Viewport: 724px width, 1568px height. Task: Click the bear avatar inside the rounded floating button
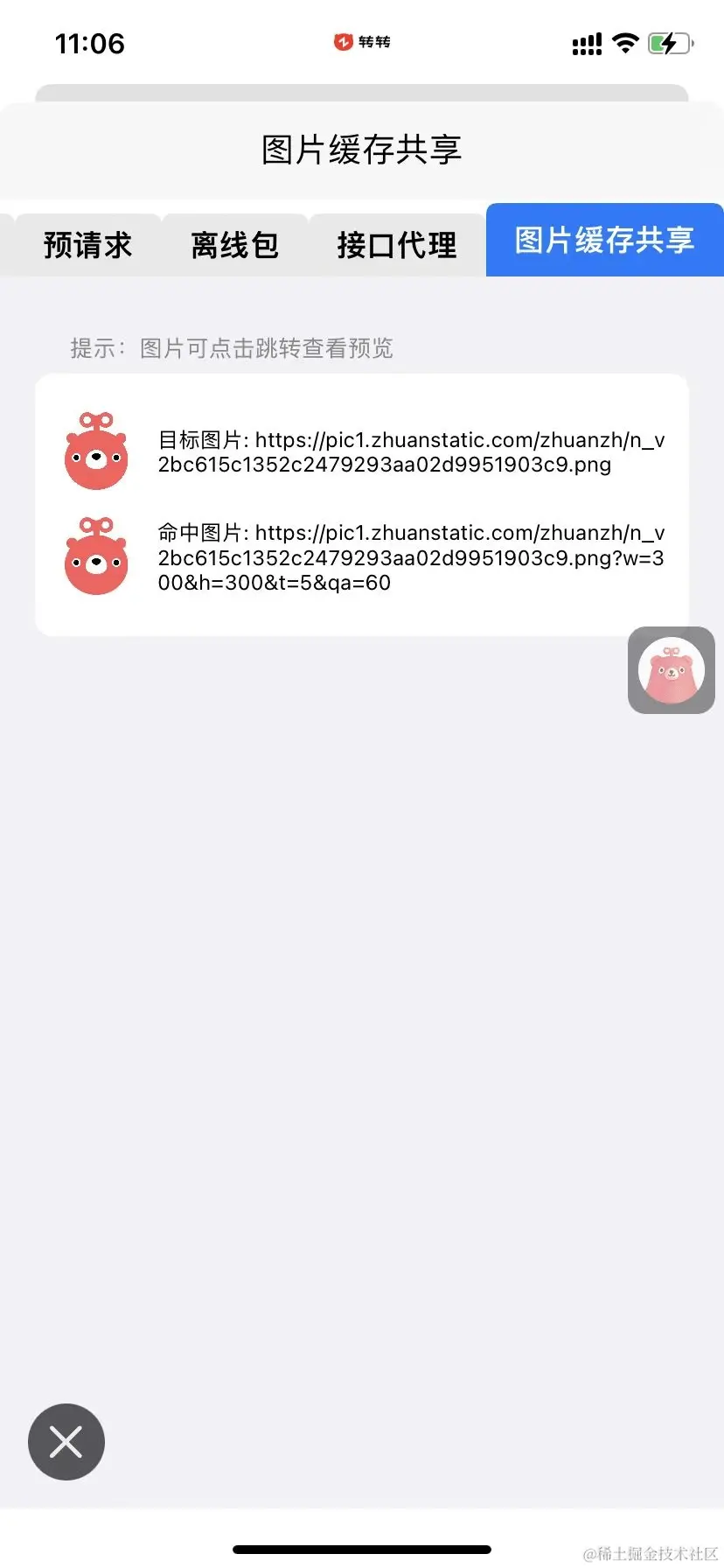(x=671, y=669)
